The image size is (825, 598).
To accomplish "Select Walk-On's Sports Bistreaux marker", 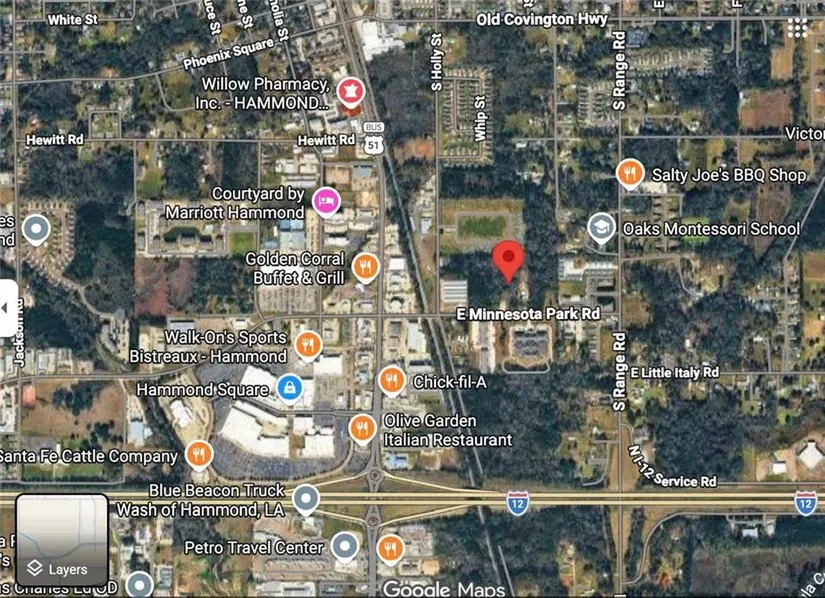I will 307,345.
